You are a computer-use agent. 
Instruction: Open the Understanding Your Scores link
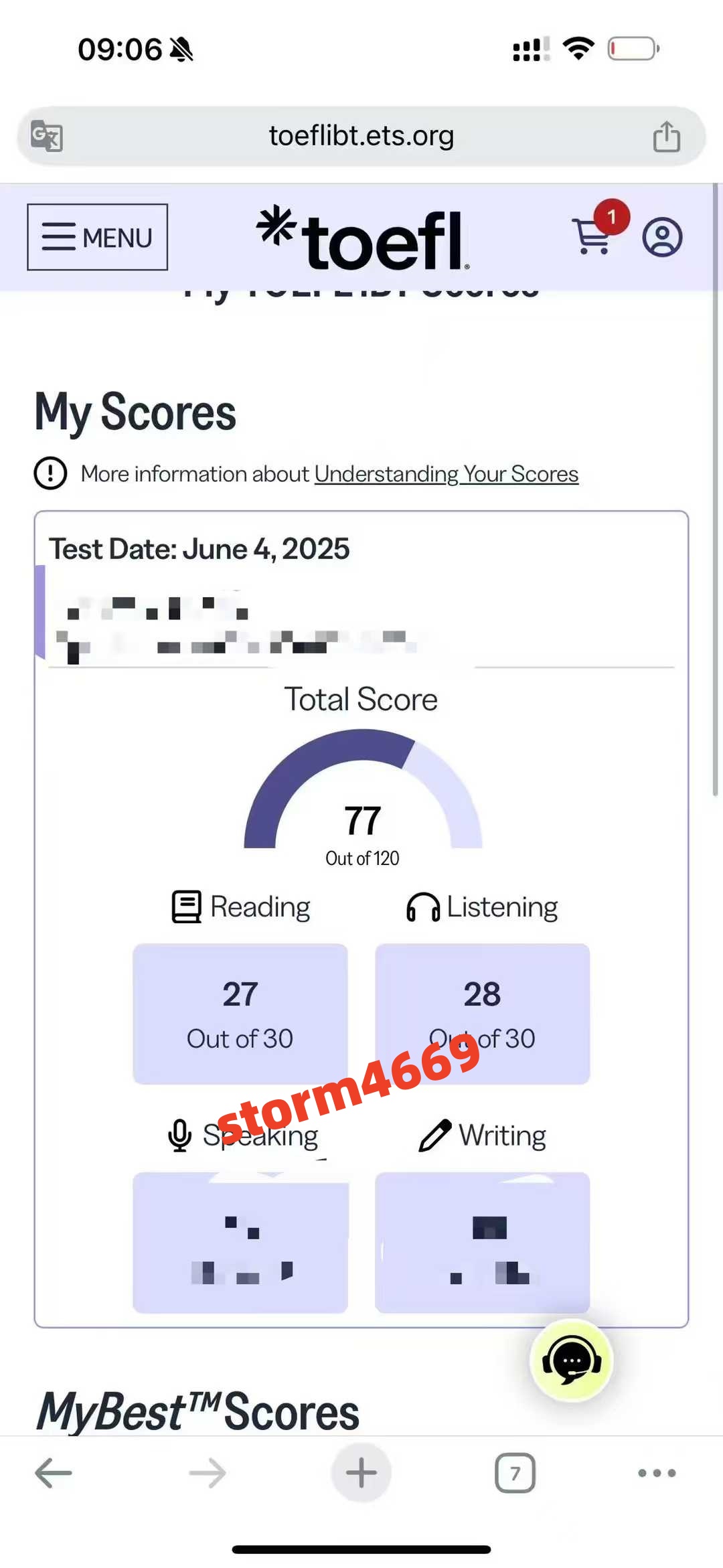point(446,474)
